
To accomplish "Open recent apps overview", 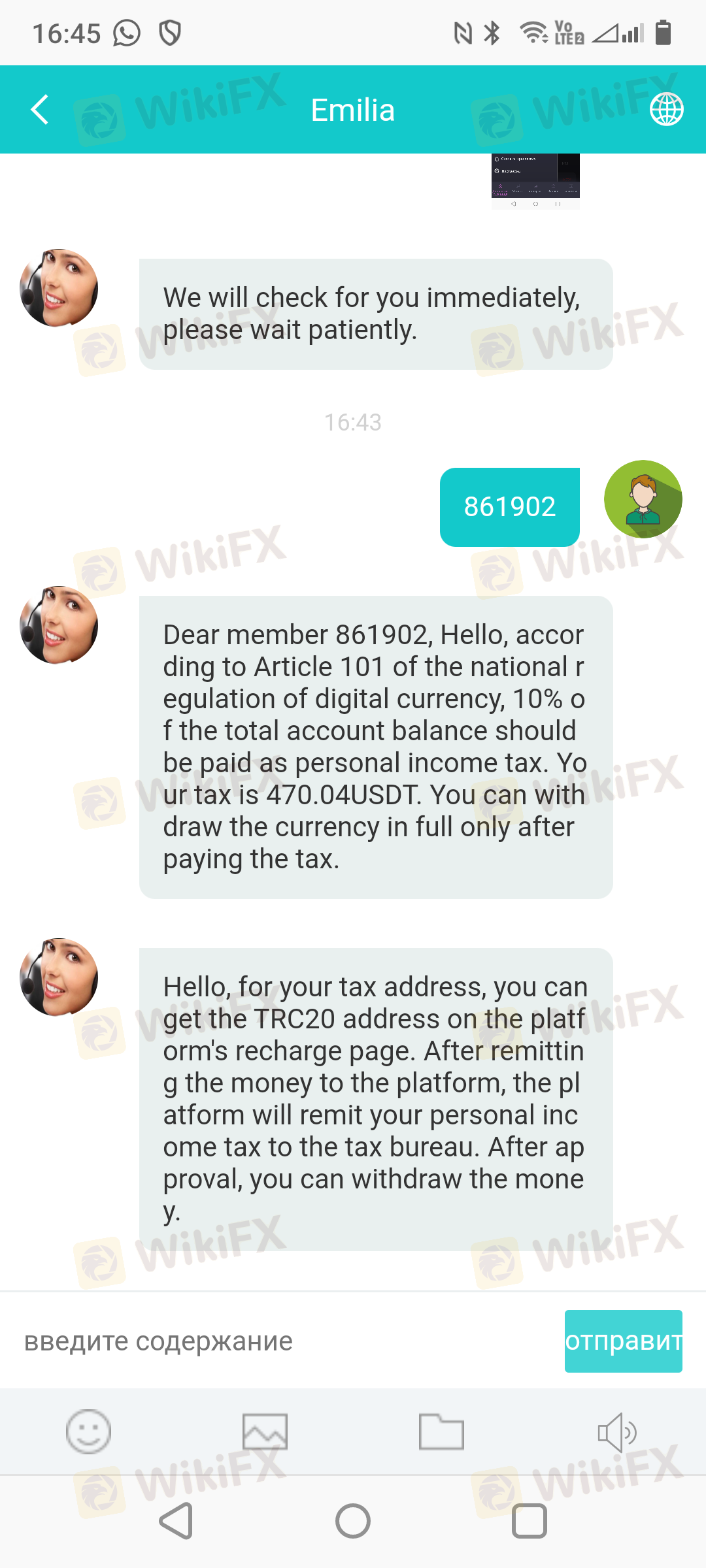I will pos(529,1521).
